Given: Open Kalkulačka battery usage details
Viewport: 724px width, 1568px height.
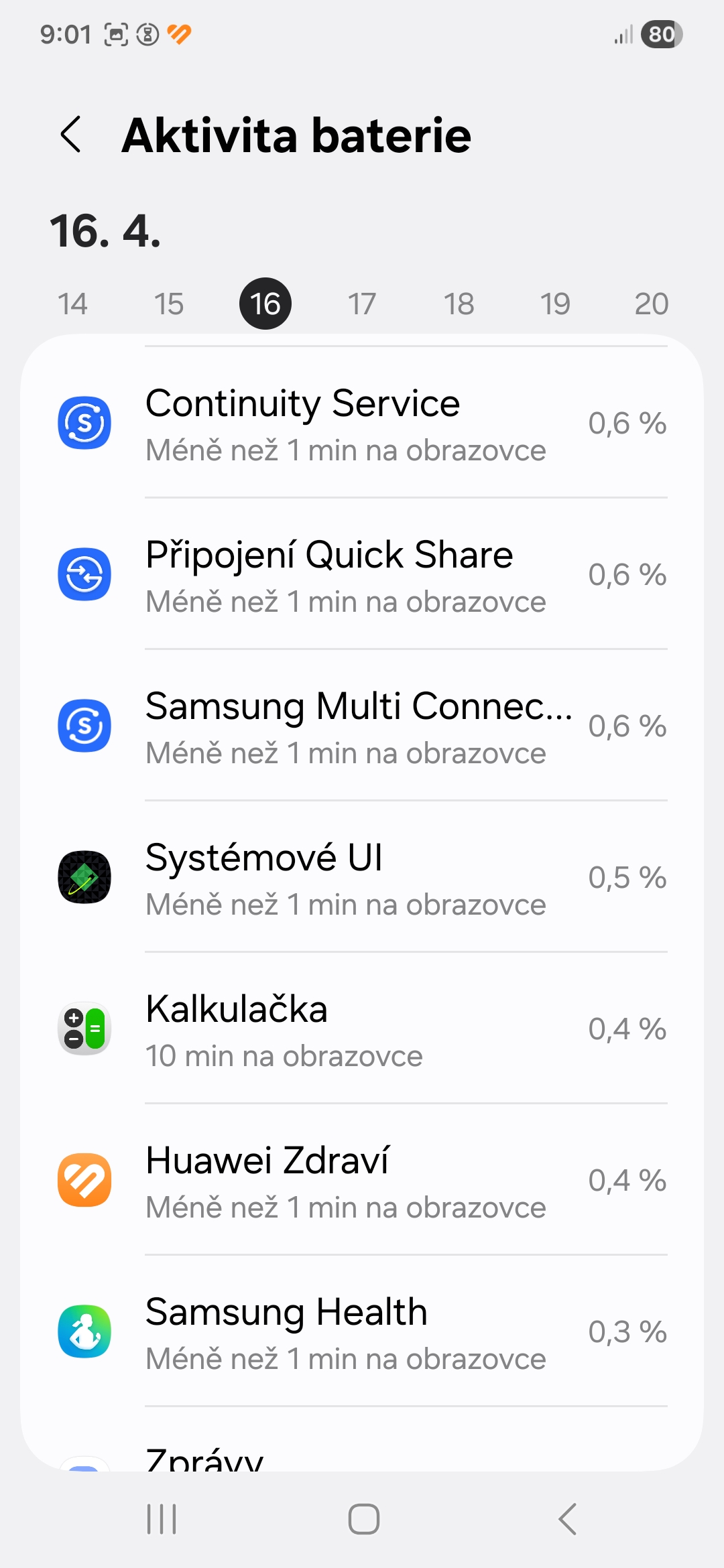Looking at the screenshot, I should coord(362,1029).
